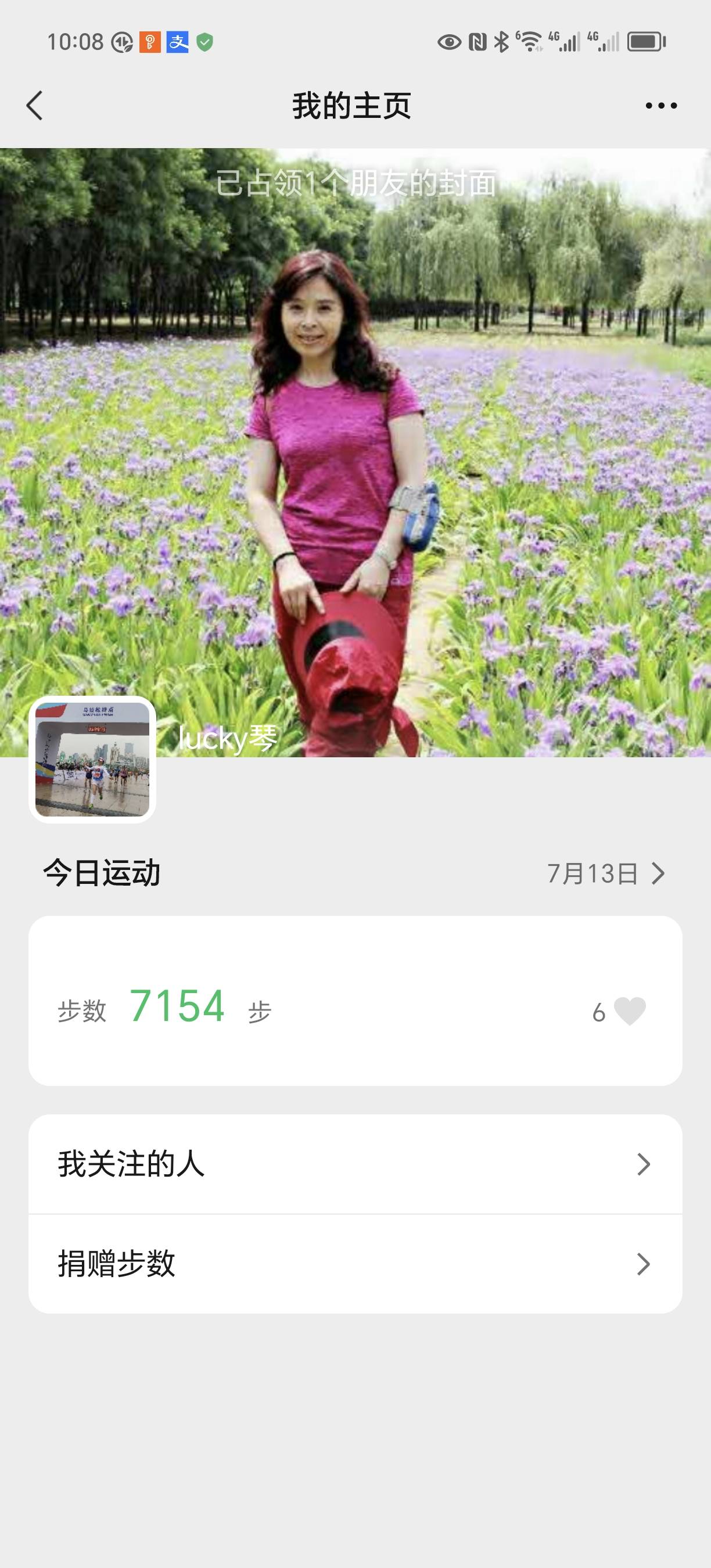
Task: Tap the green shield icon in status bar
Action: coord(205,42)
